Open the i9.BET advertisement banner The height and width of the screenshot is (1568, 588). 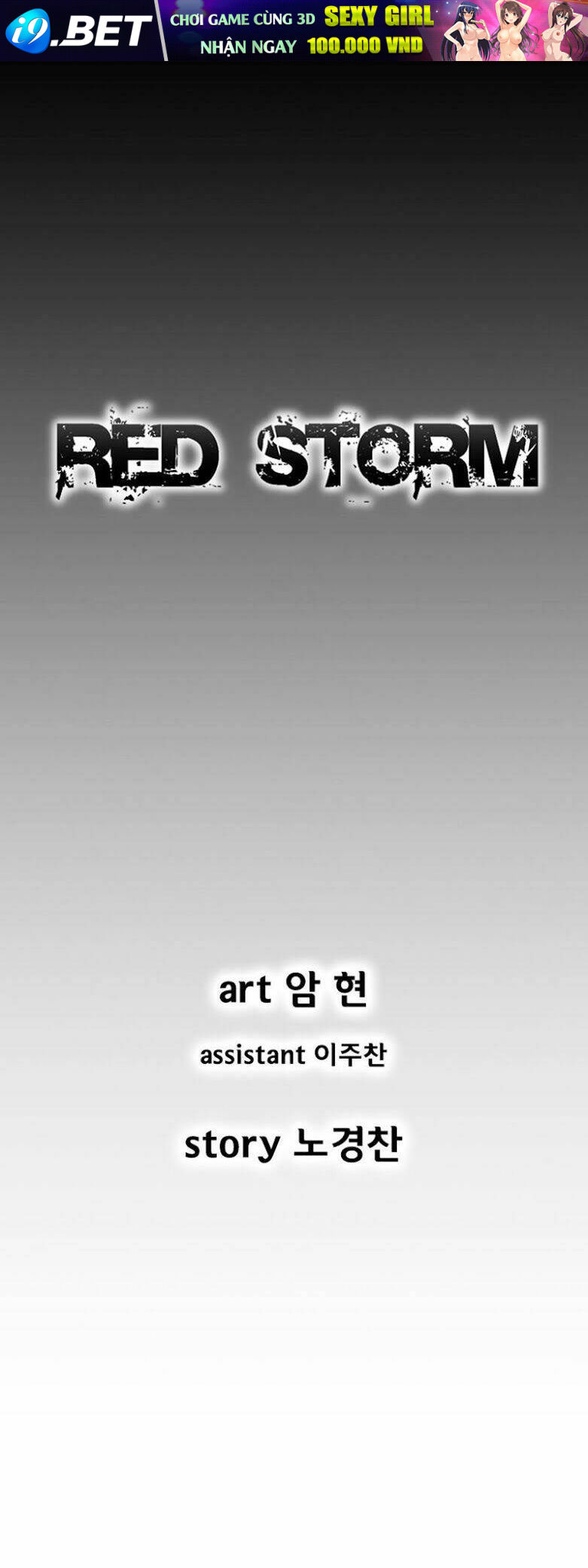[x=294, y=31]
